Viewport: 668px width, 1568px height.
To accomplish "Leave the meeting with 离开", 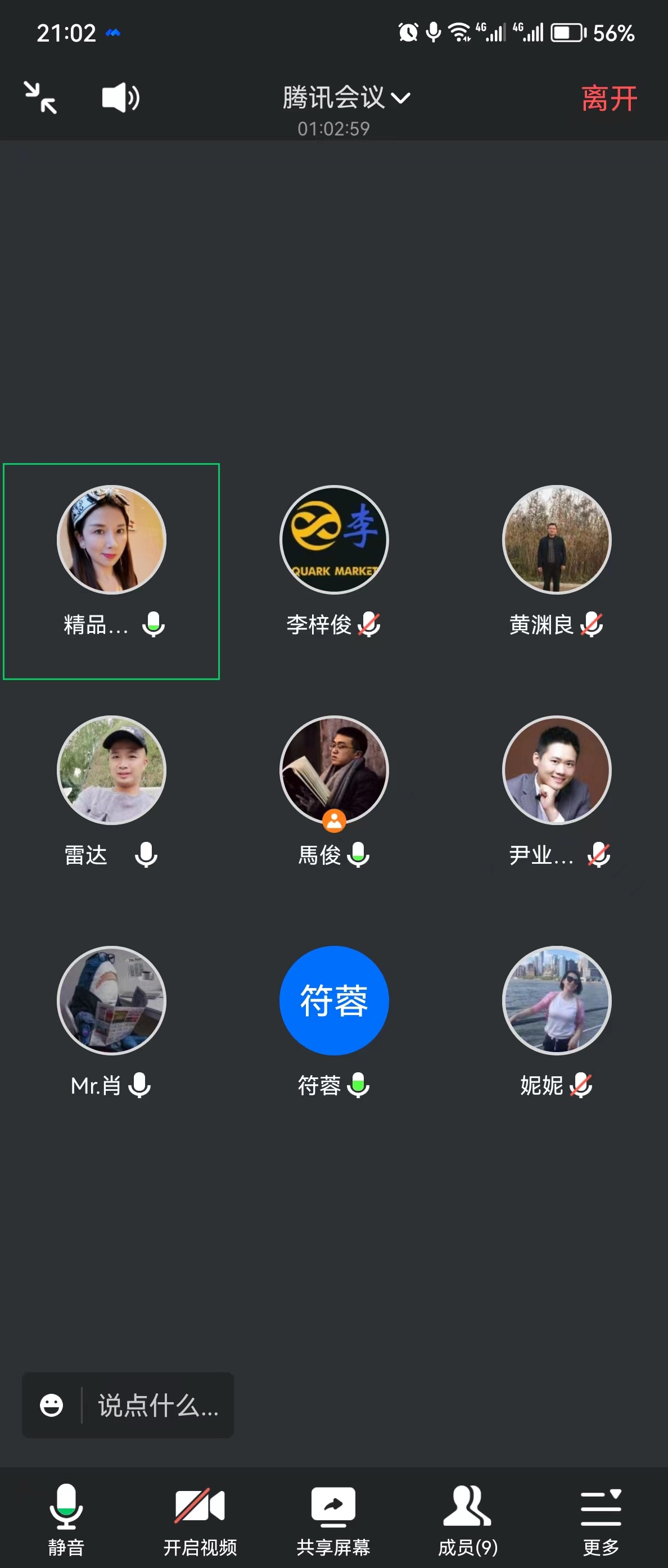I will [x=608, y=98].
